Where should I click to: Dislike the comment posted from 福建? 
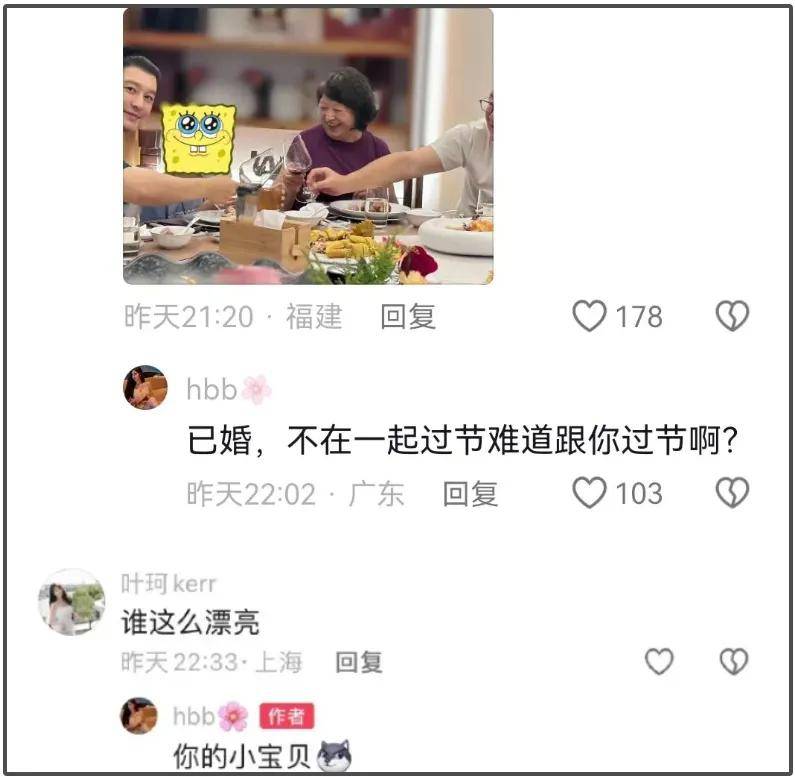click(732, 317)
